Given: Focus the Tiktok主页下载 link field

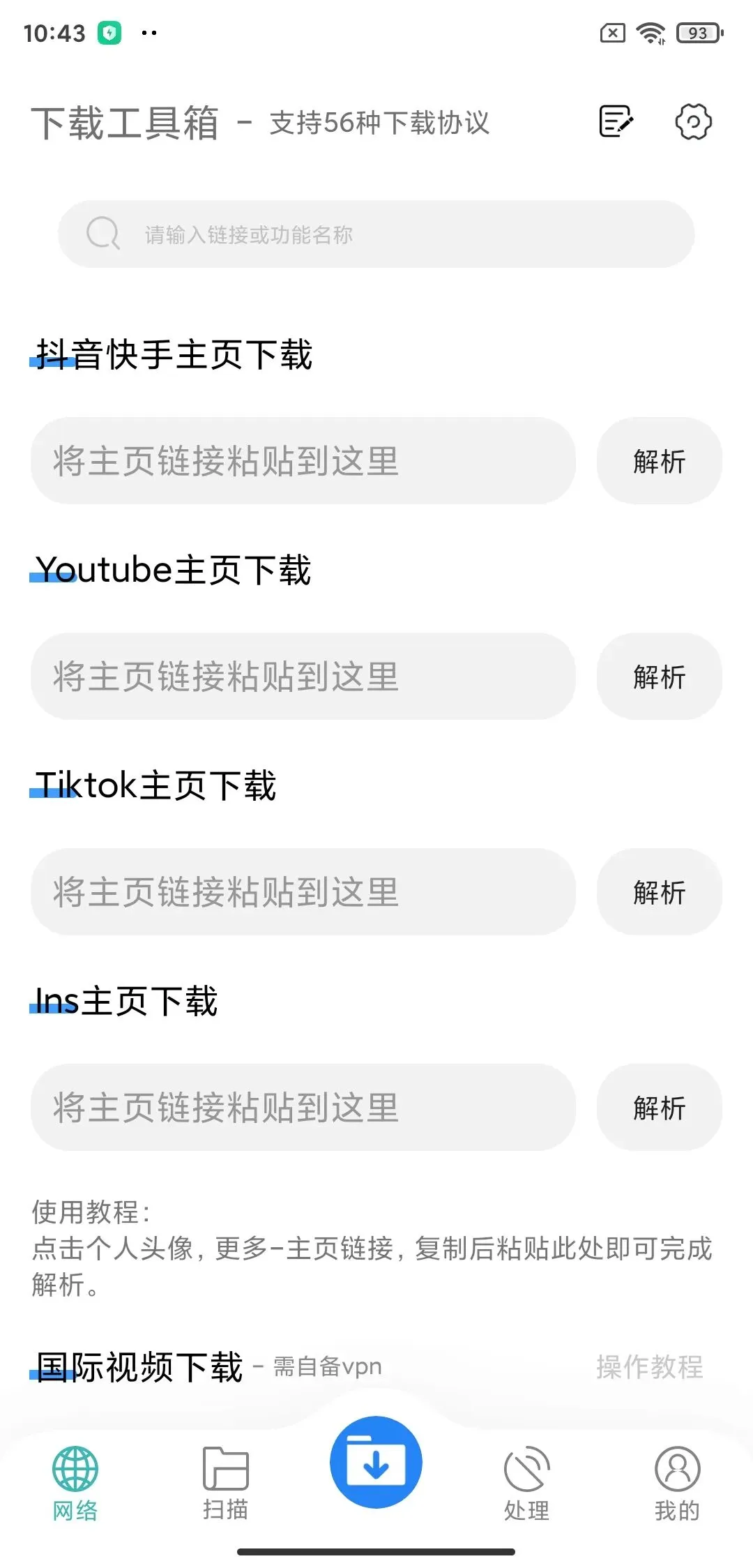Looking at the screenshot, I should pos(303,892).
